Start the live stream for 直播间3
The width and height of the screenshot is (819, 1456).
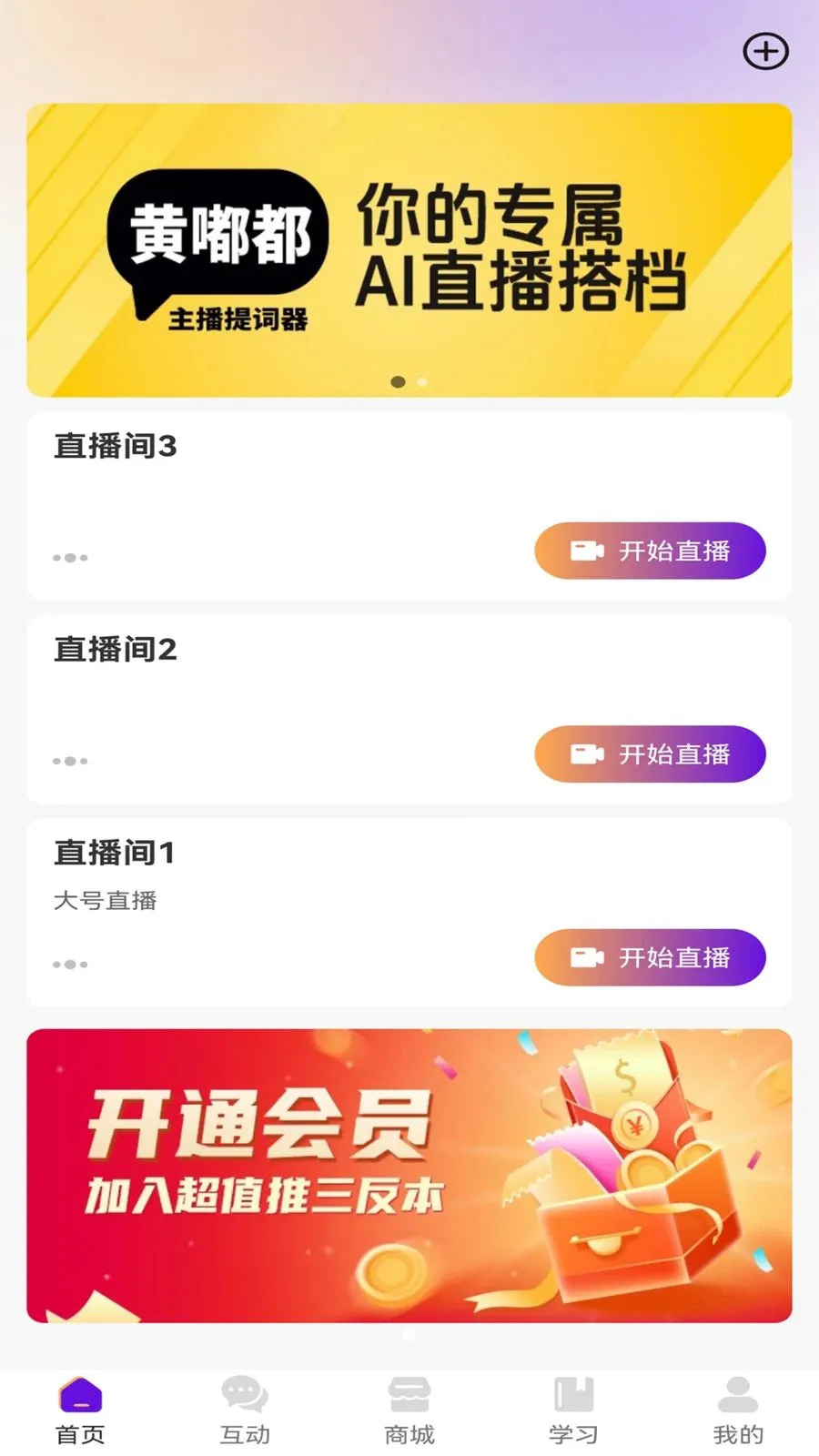650,551
